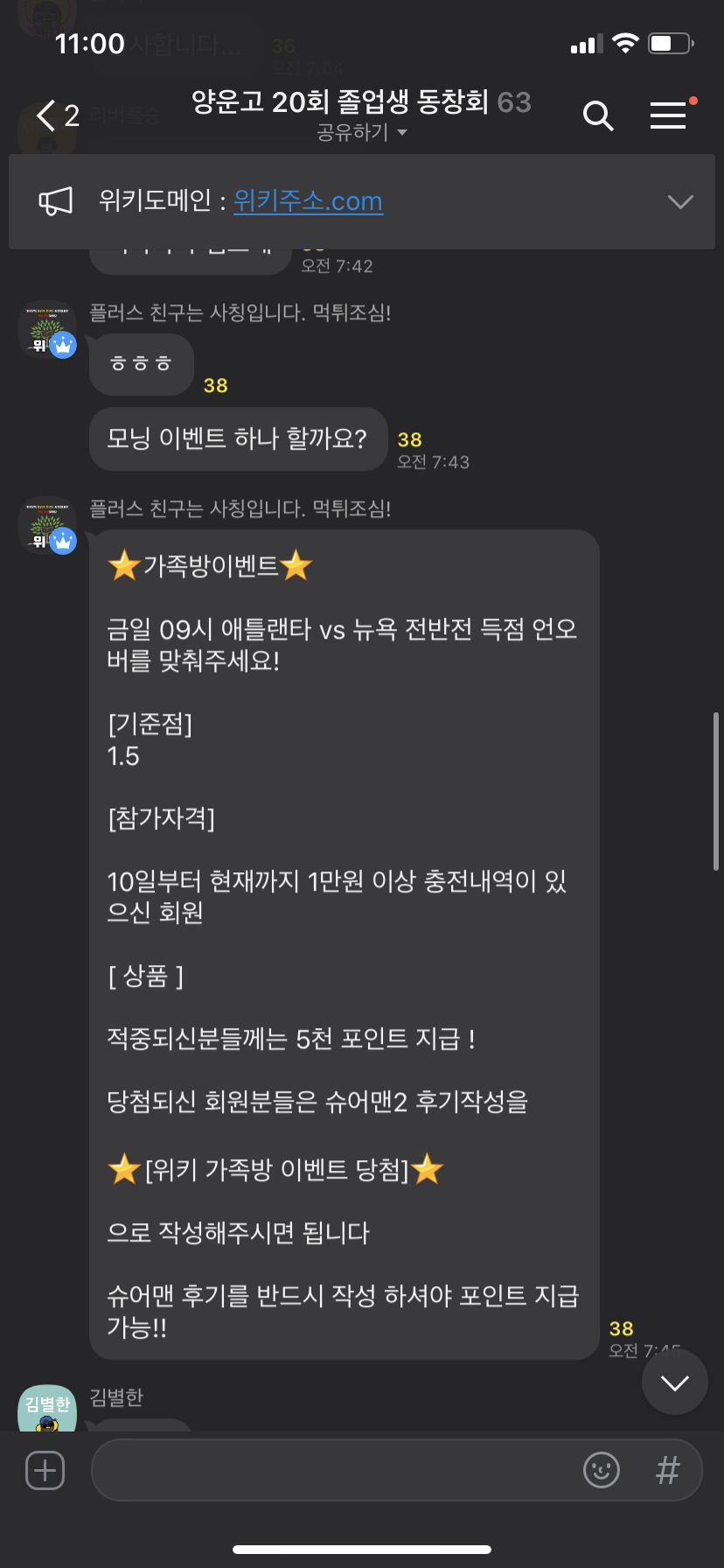
Task: Search within this chat room
Action: (x=598, y=115)
